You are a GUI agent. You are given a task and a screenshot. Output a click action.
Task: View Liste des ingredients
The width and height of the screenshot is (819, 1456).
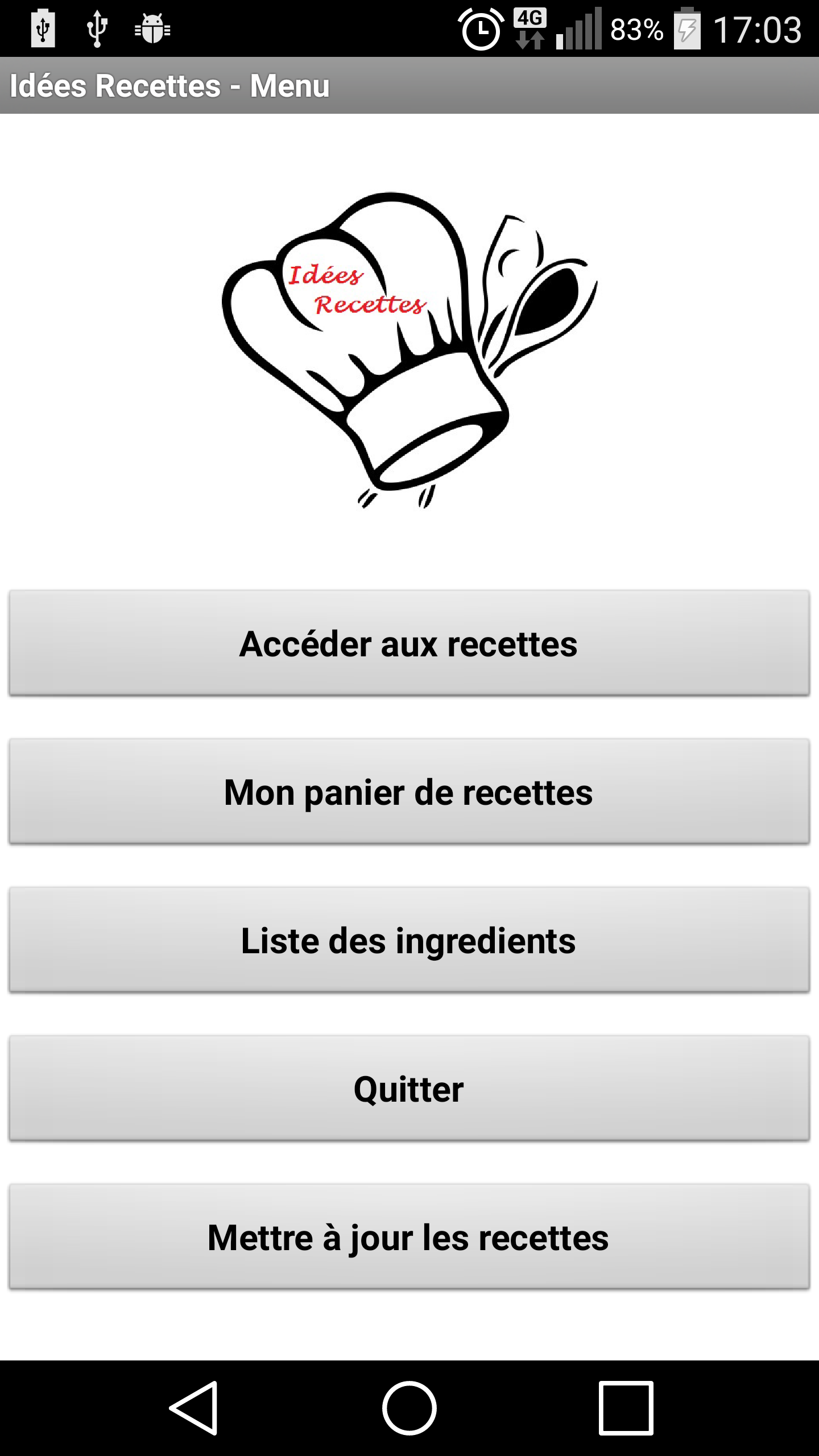pos(409,940)
